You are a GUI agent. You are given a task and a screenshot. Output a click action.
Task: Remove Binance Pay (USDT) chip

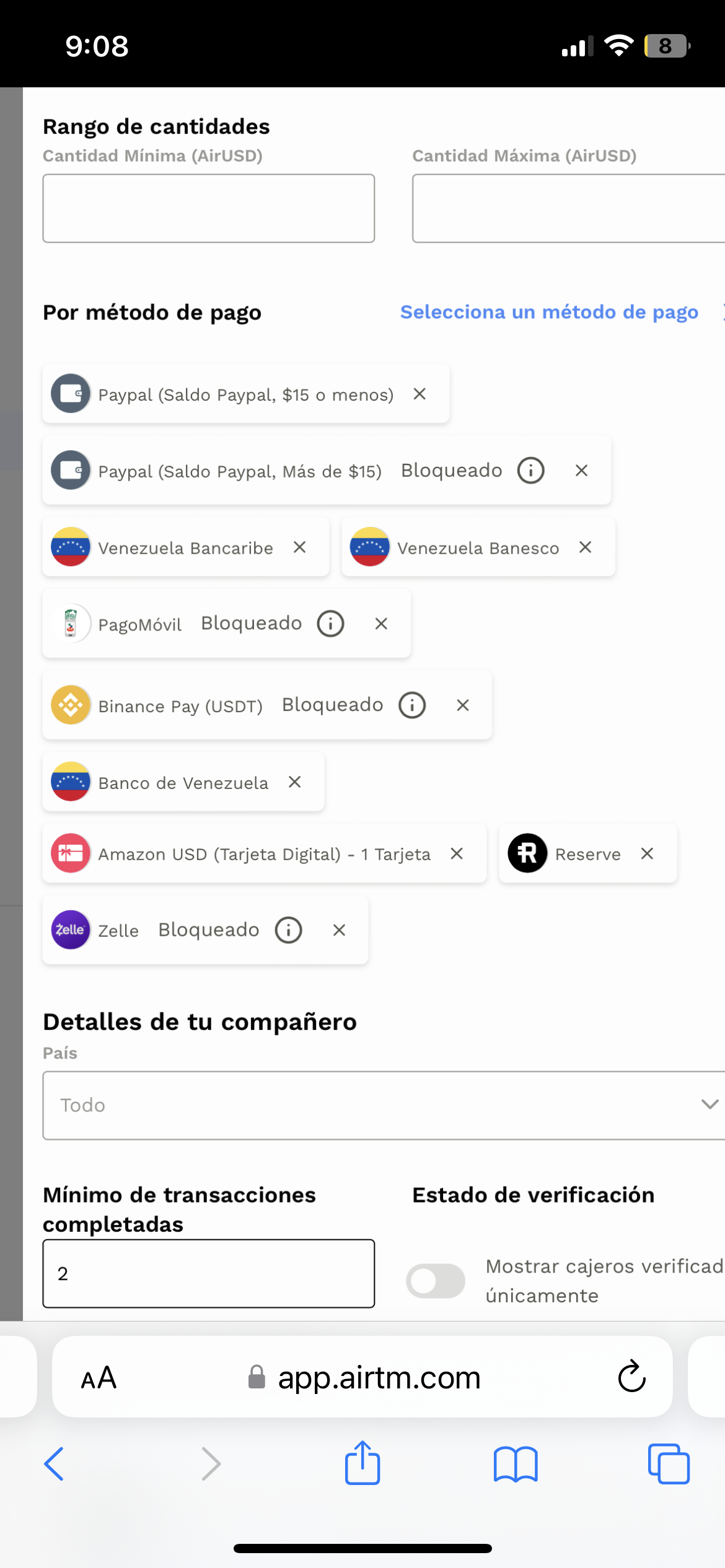pyautogui.click(x=463, y=705)
